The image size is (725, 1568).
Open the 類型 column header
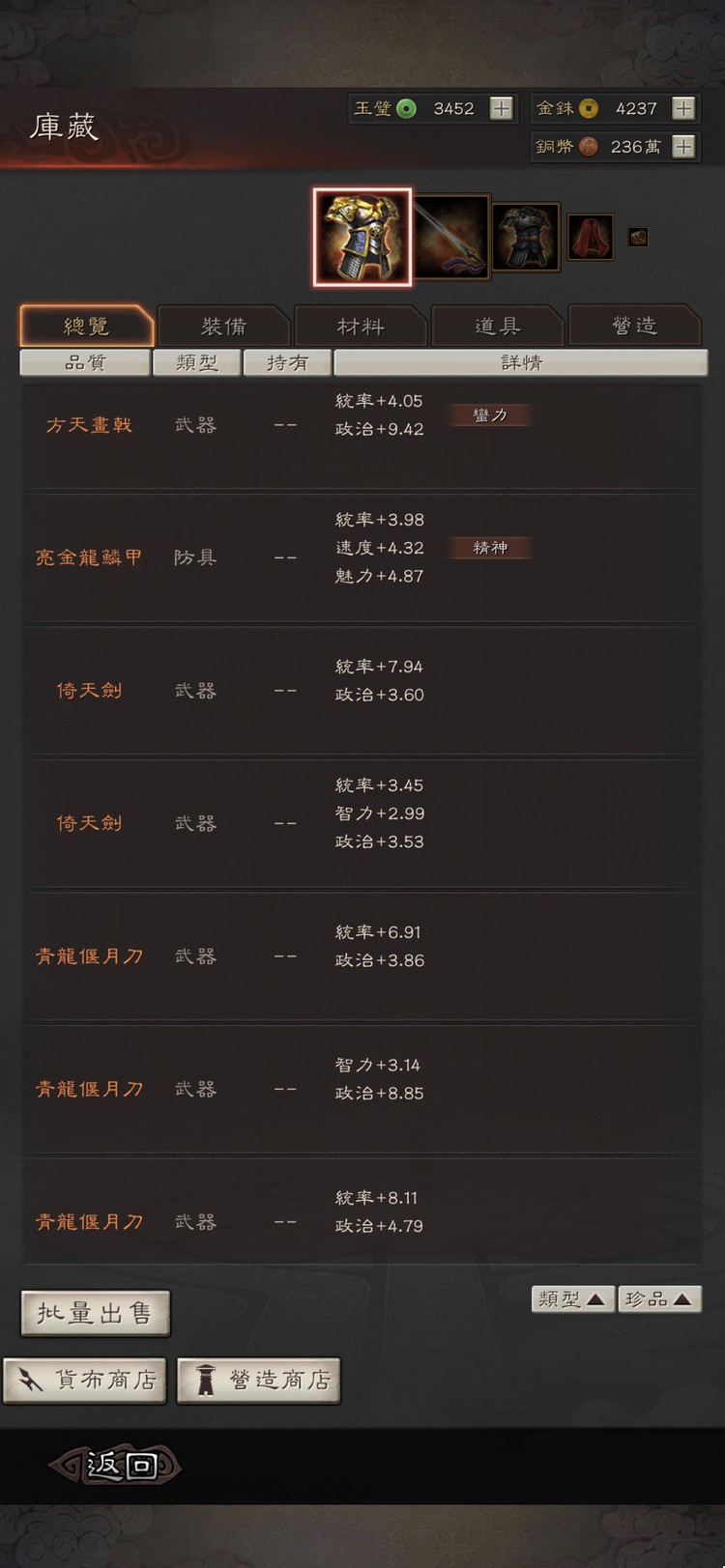point(197,362)
